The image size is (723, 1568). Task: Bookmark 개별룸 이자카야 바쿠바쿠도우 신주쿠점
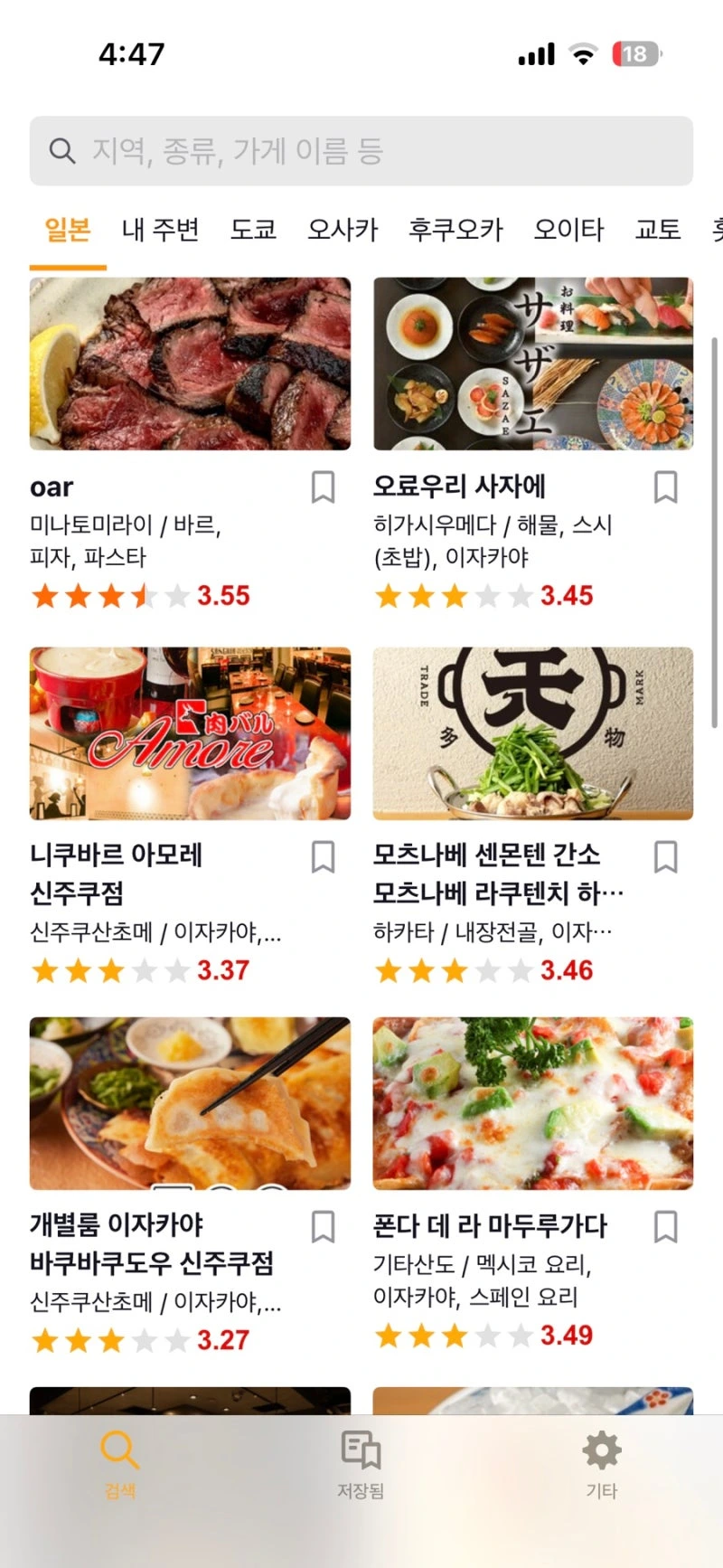(x=323, y=1227)
